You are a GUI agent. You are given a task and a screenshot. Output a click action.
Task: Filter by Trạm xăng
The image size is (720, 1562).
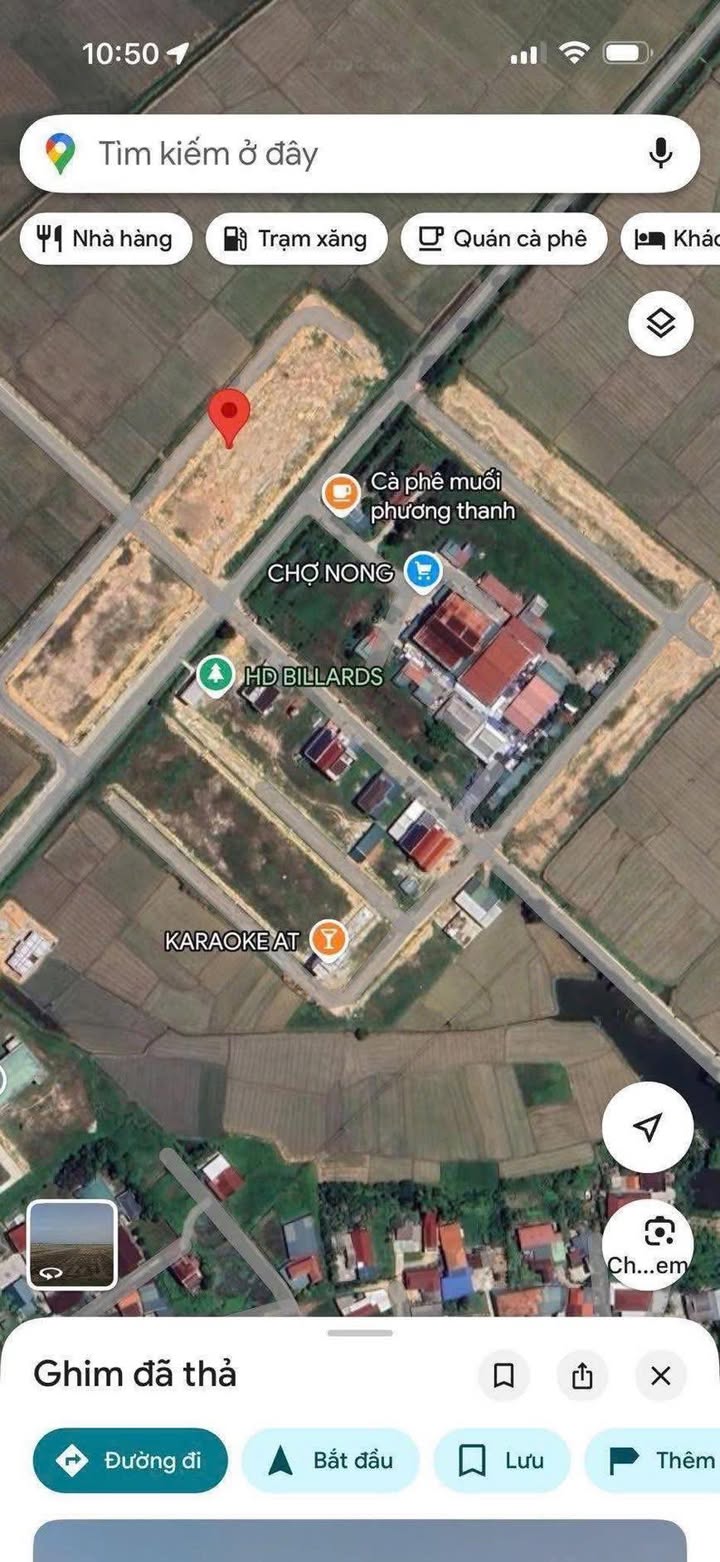tap(296, 239)
